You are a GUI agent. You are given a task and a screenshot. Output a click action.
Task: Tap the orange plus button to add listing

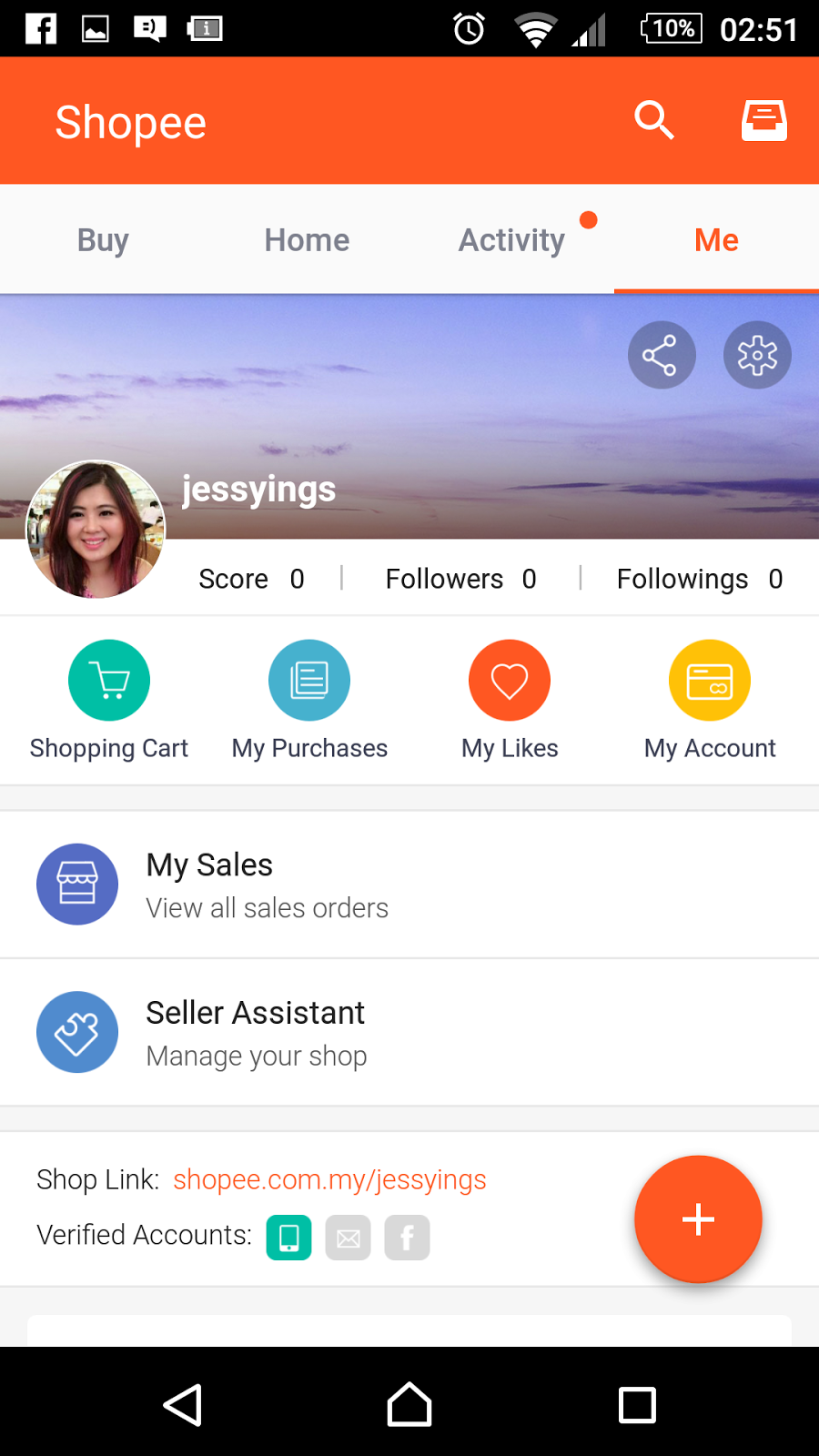(698, 1219)
